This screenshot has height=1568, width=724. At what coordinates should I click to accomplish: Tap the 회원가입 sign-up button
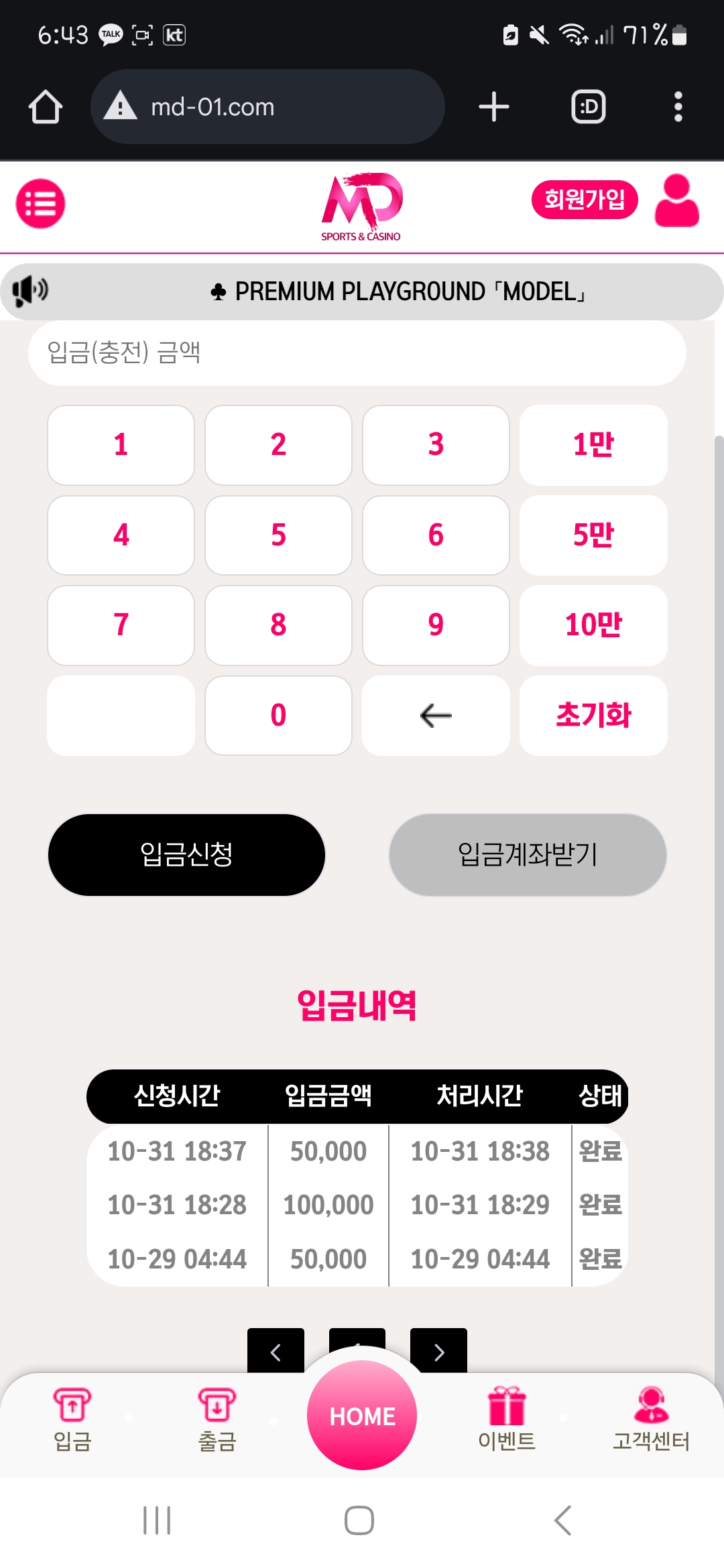[585, 199]
